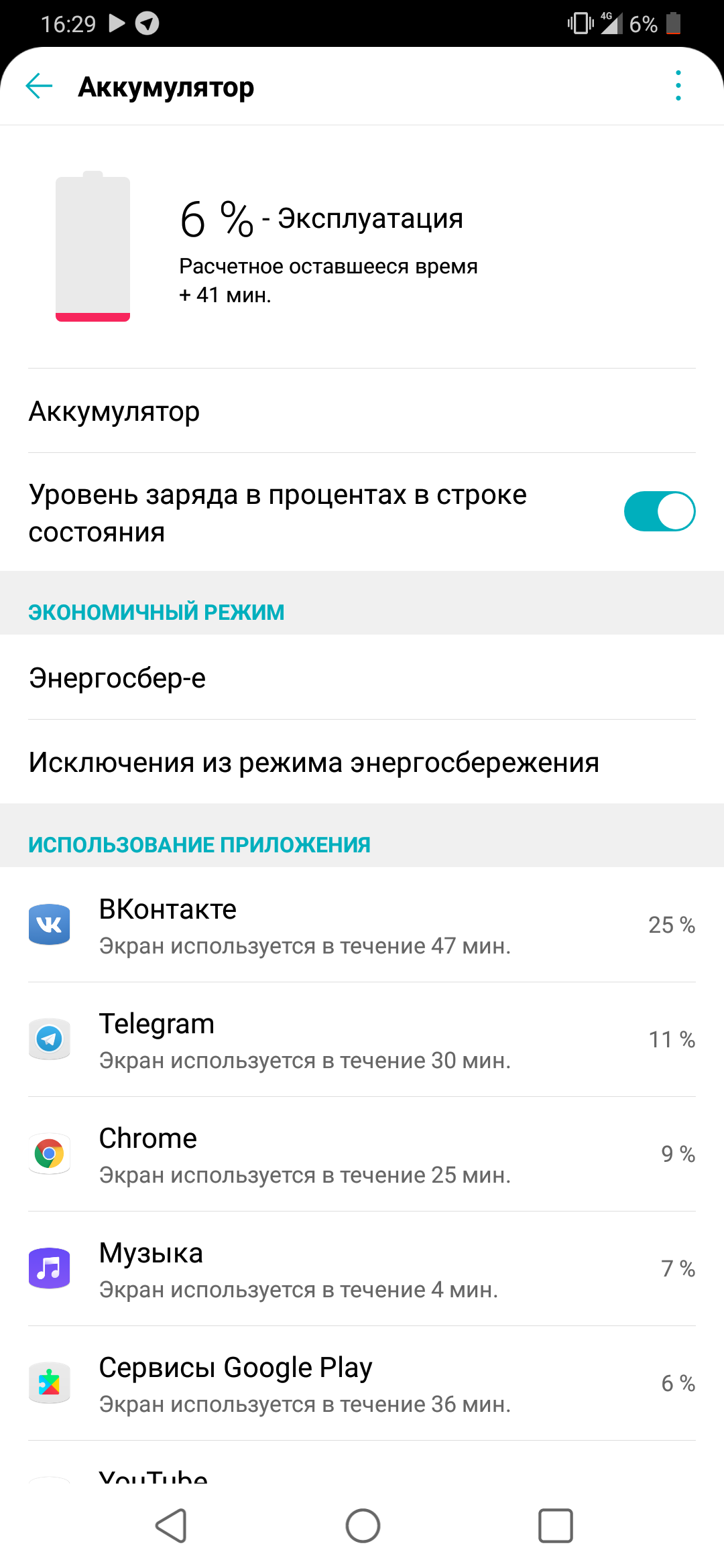Screen dimensions: 724x1568
Task: Open the Аккумулятор row
Action: 362,411
